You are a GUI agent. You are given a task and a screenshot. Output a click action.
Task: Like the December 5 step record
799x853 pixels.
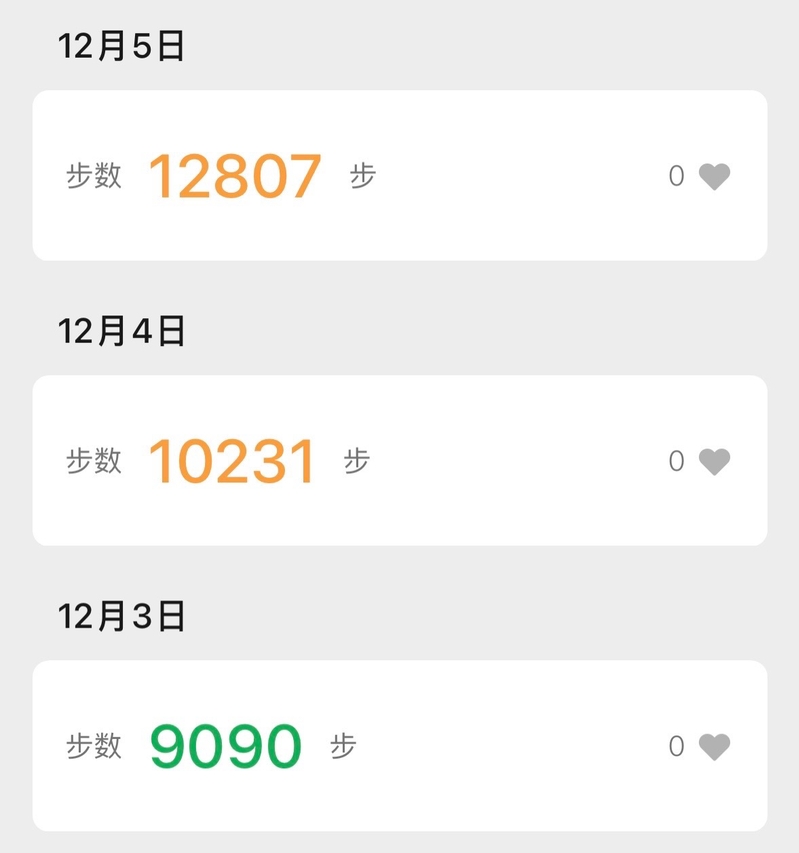[714, 177]
